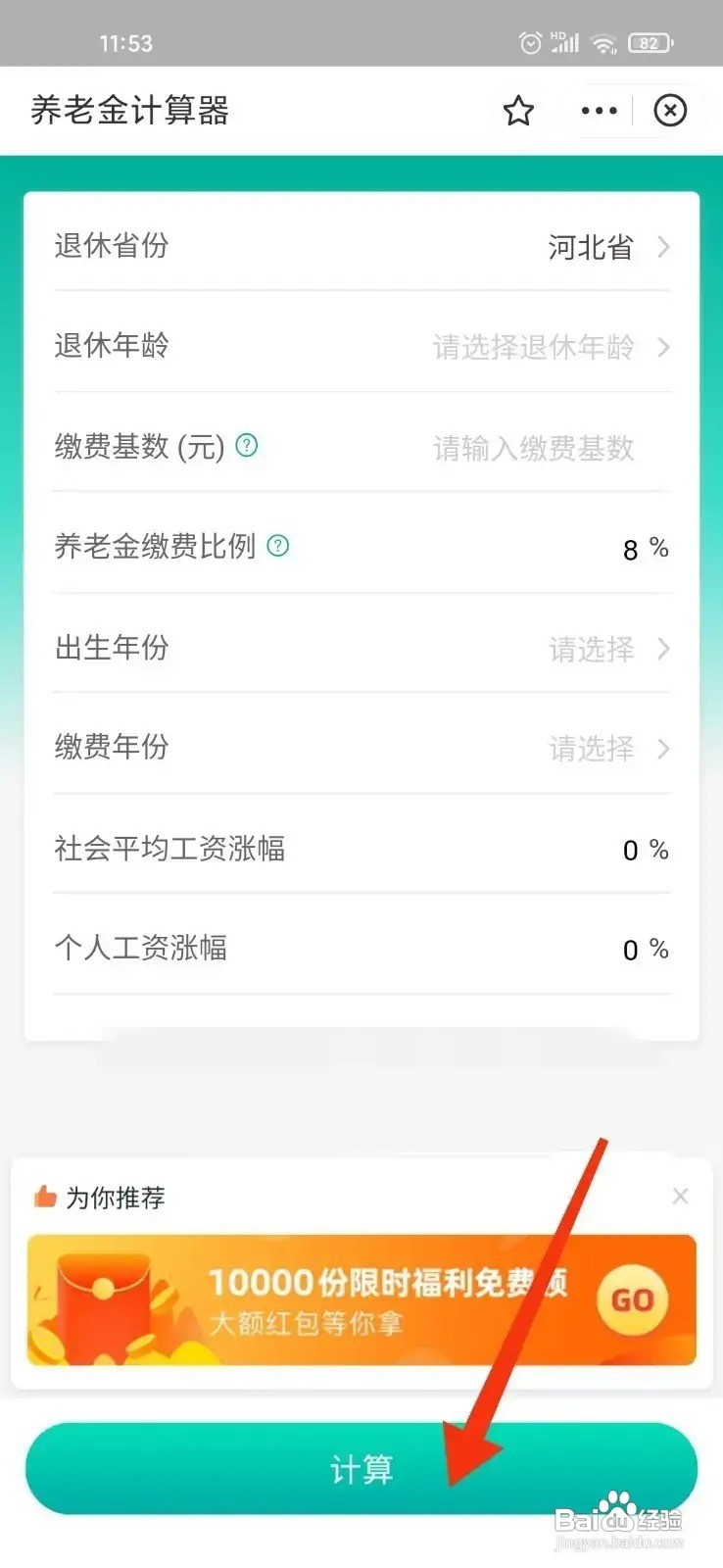Dismiss the 为你推荐 panel with the X
Image resolution: width=723 pixels, height=1568 pixels.
point(681,1196)
